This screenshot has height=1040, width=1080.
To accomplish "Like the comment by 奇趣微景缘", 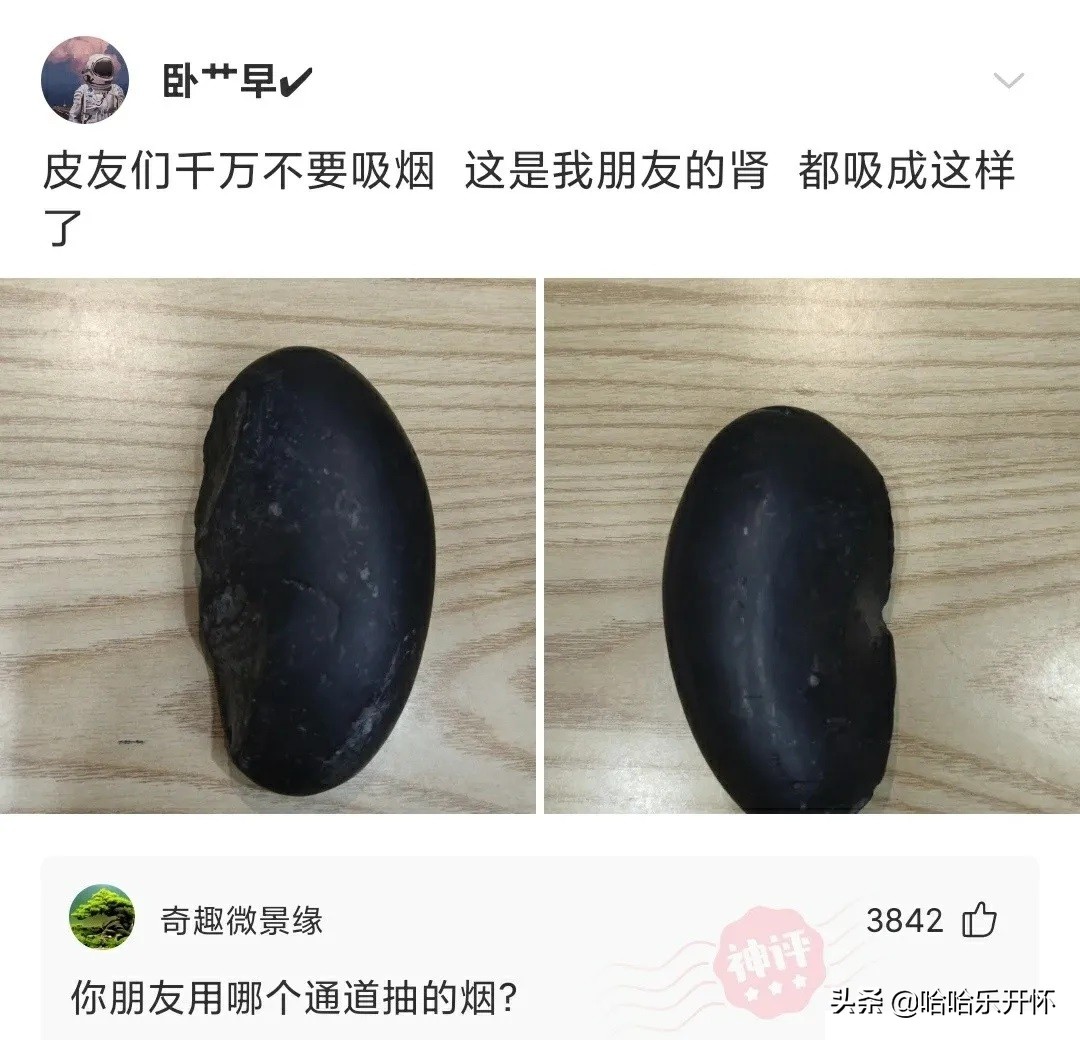I will 979,921.
